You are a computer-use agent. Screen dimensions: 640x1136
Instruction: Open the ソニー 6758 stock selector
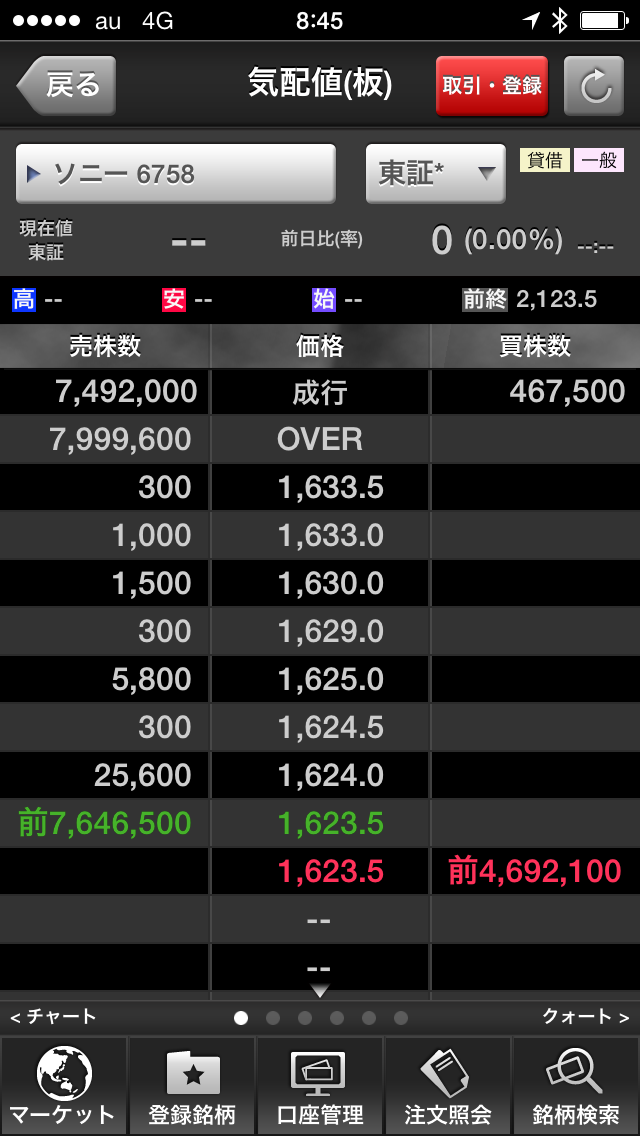(175, 174)
